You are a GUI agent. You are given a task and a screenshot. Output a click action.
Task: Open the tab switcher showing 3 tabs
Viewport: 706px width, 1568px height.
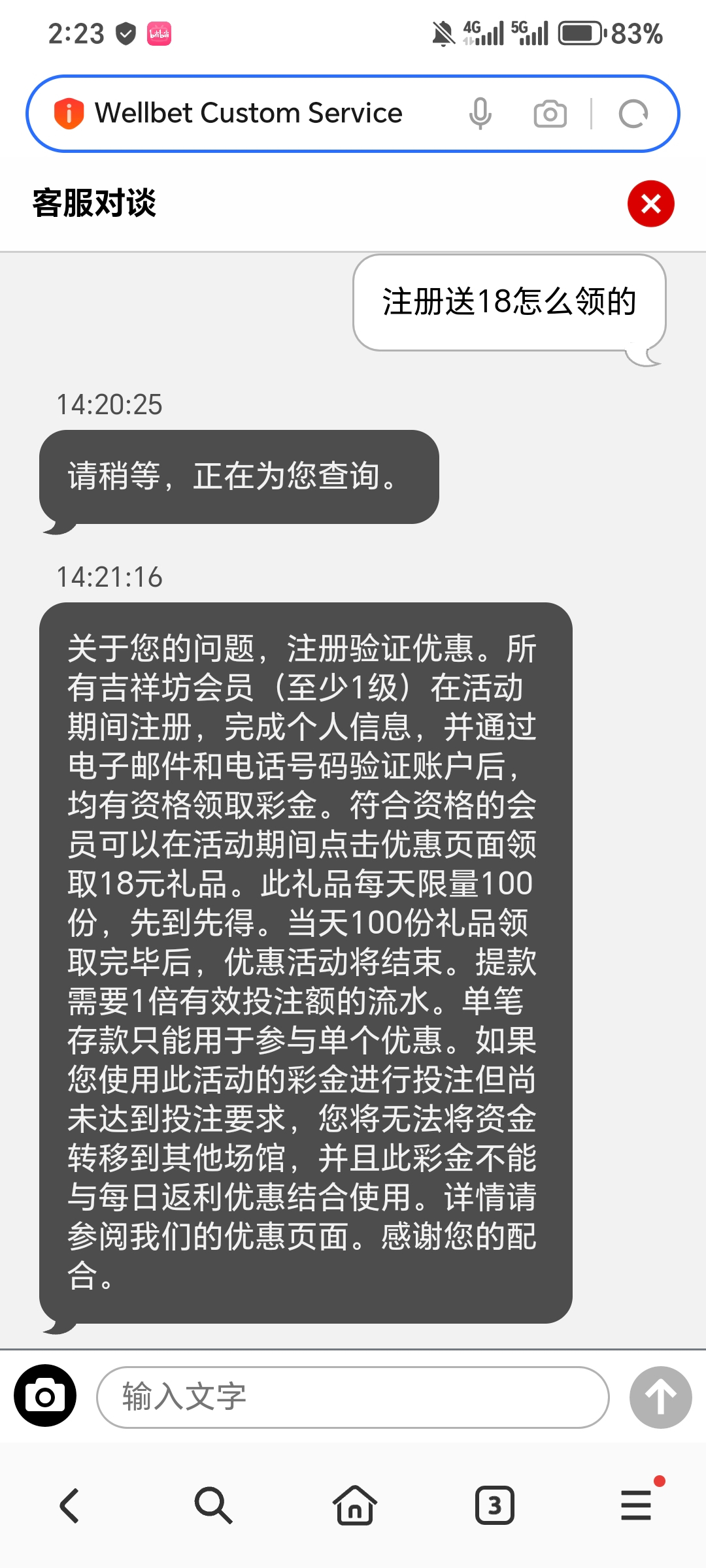click(495, 1506)
